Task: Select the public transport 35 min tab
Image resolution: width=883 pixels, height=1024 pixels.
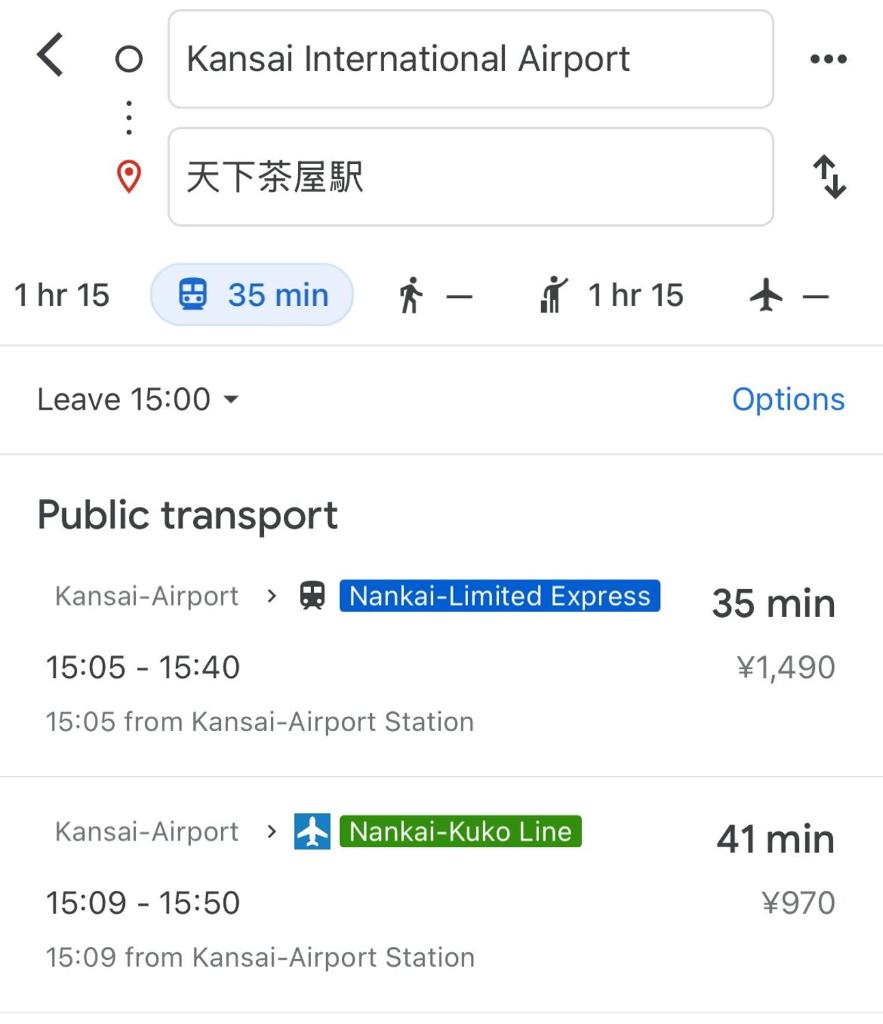Action: (x=252, y=295)
